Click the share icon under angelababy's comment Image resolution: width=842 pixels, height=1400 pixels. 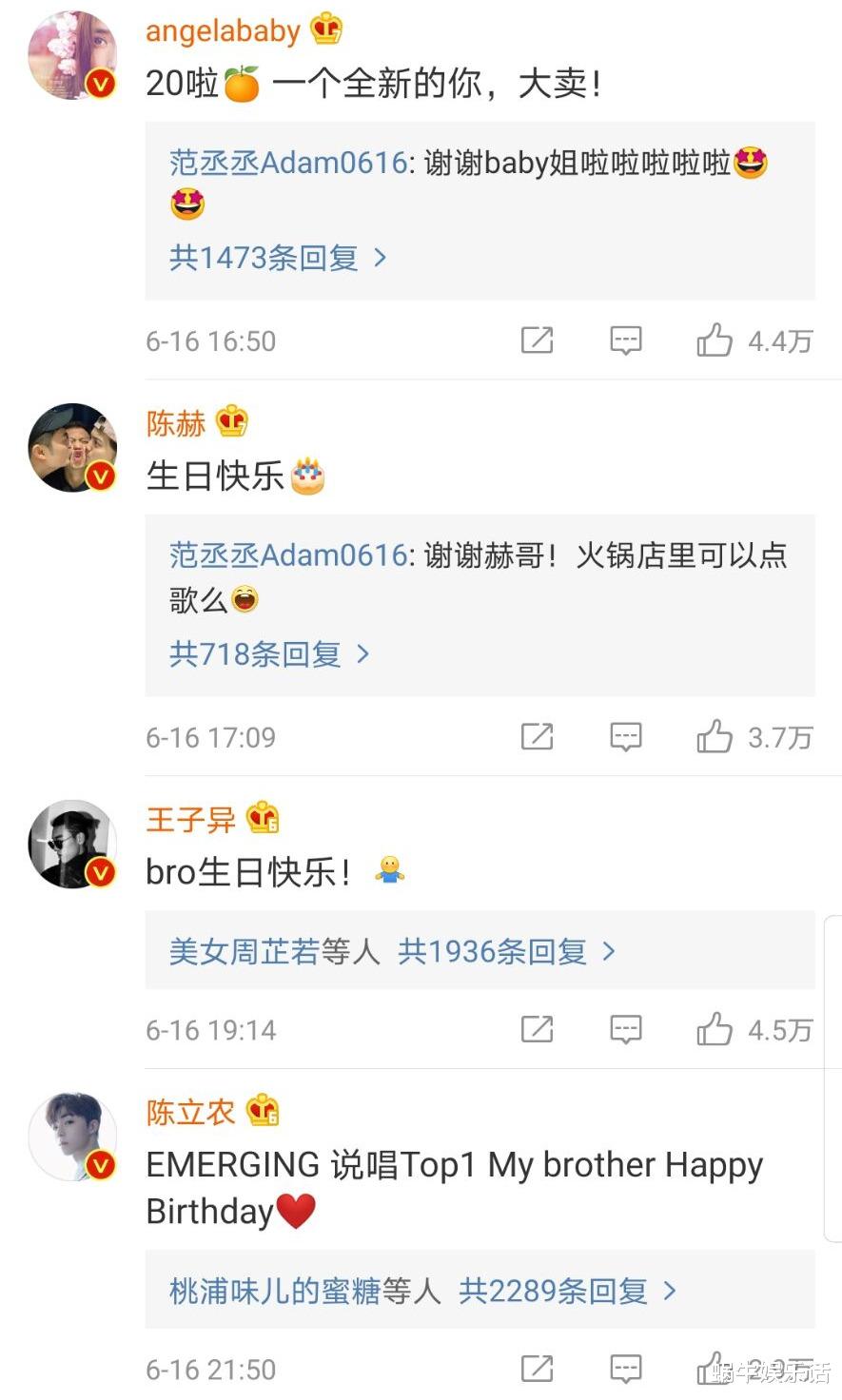point(537,340)
